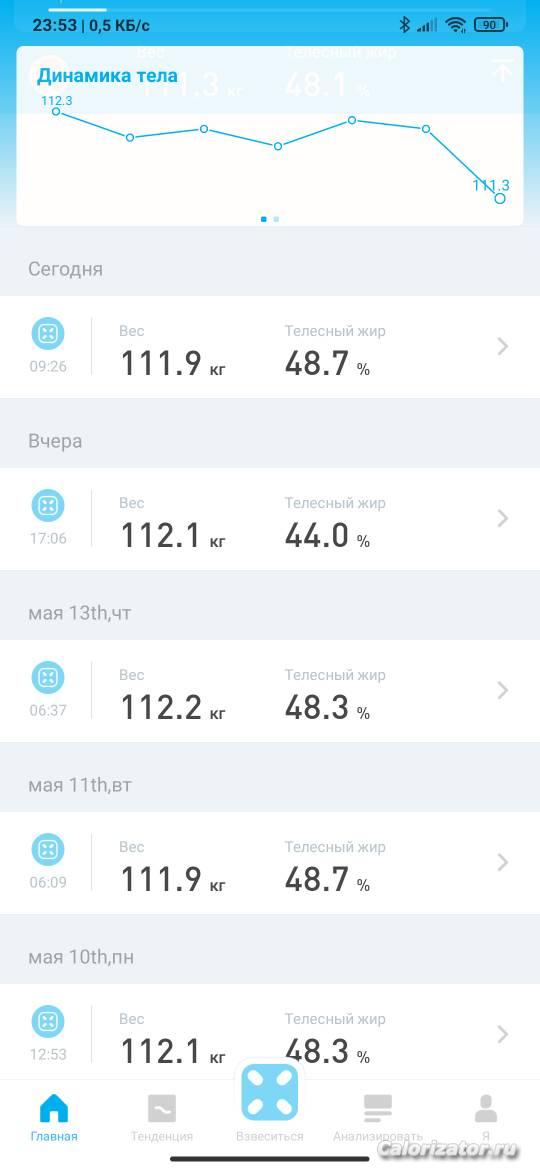The width and height of the screenshot is (540, 1170).
Task: Tap the upload arrow icon on chart card
Action: click(503, 69)
